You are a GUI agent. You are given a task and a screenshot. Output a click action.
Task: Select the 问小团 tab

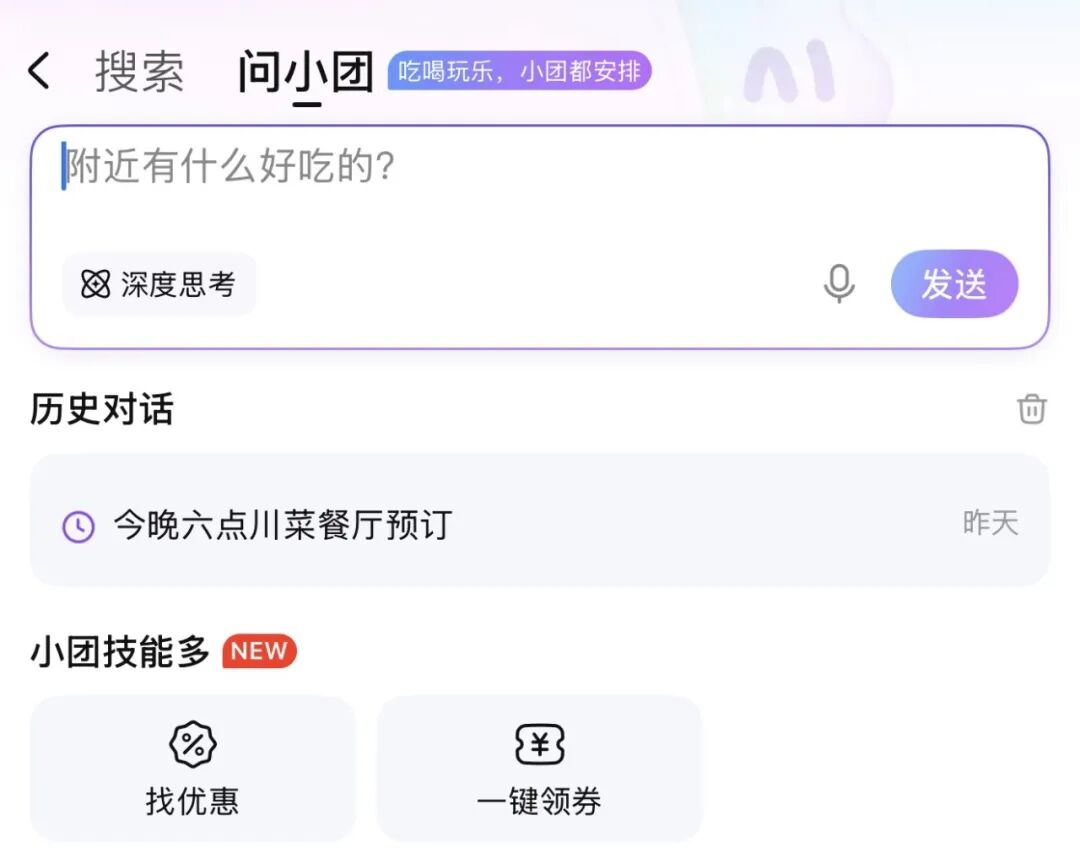coord(305,72)
